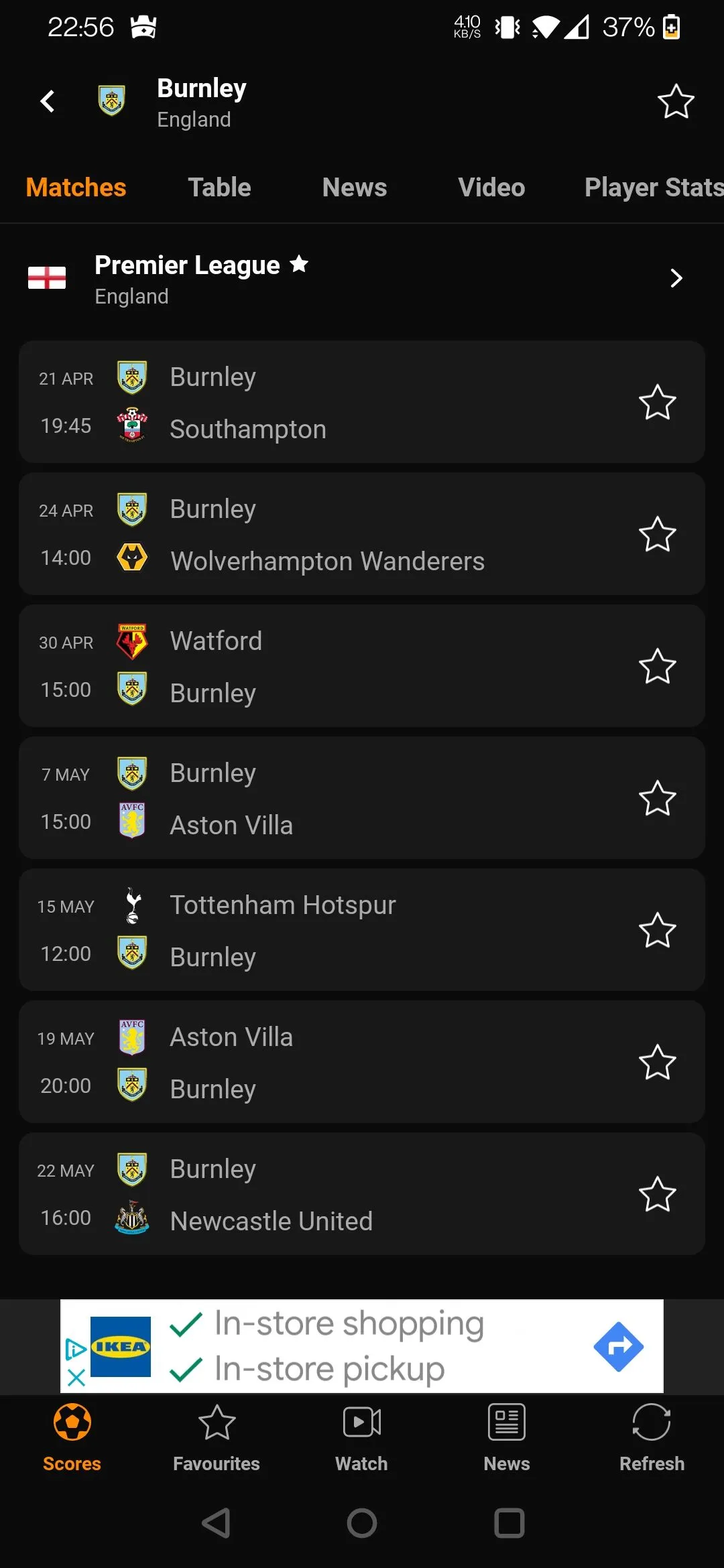The width and height of the screenshot is (724, 1568).
Task: Close the IKEA ad banner
Action: [76, 1378]
